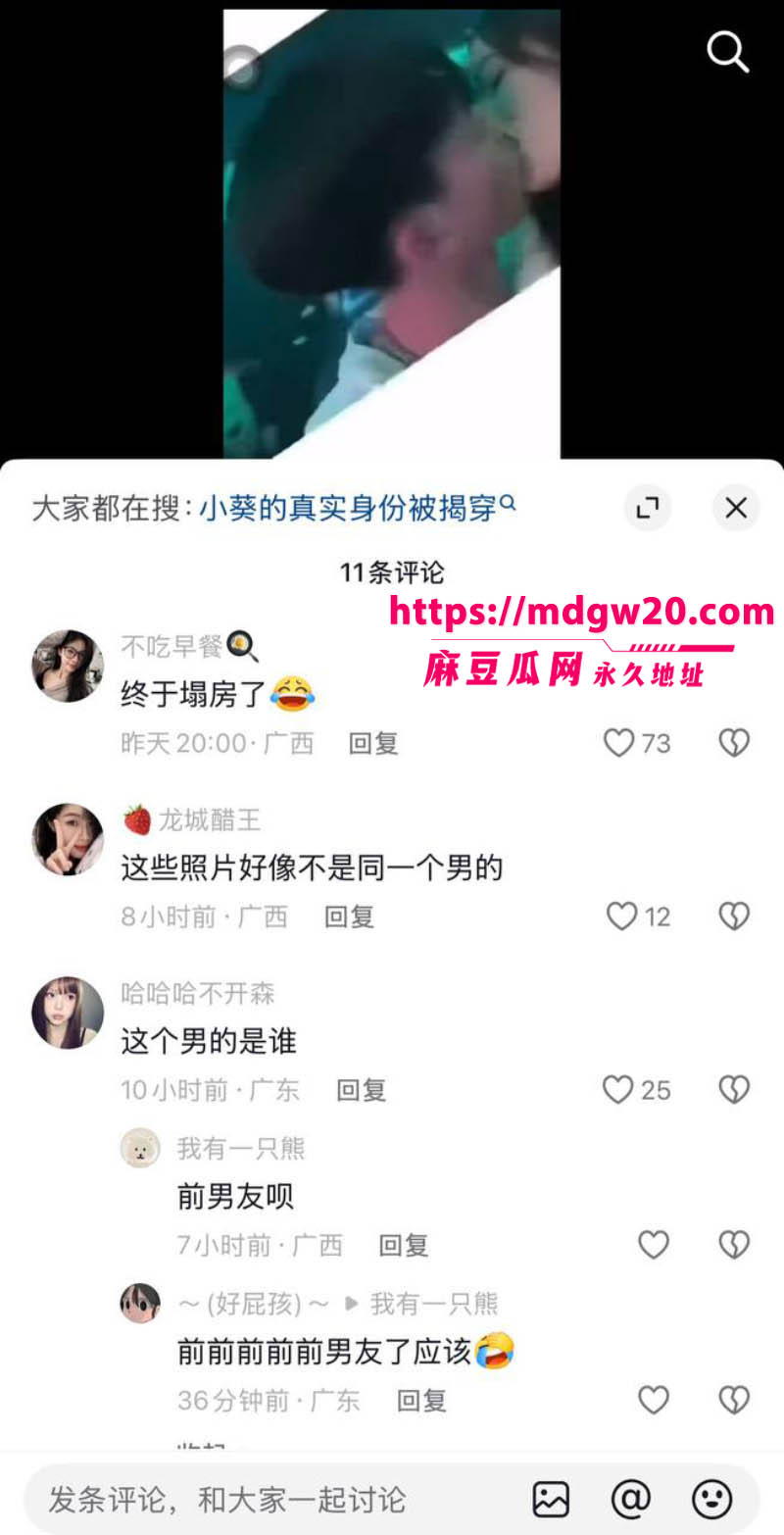The height and width of the screenshot is (1535, 784).
Task: Expand comments panel to full screen
Action: pyautogui.click(x=648, y=508)
